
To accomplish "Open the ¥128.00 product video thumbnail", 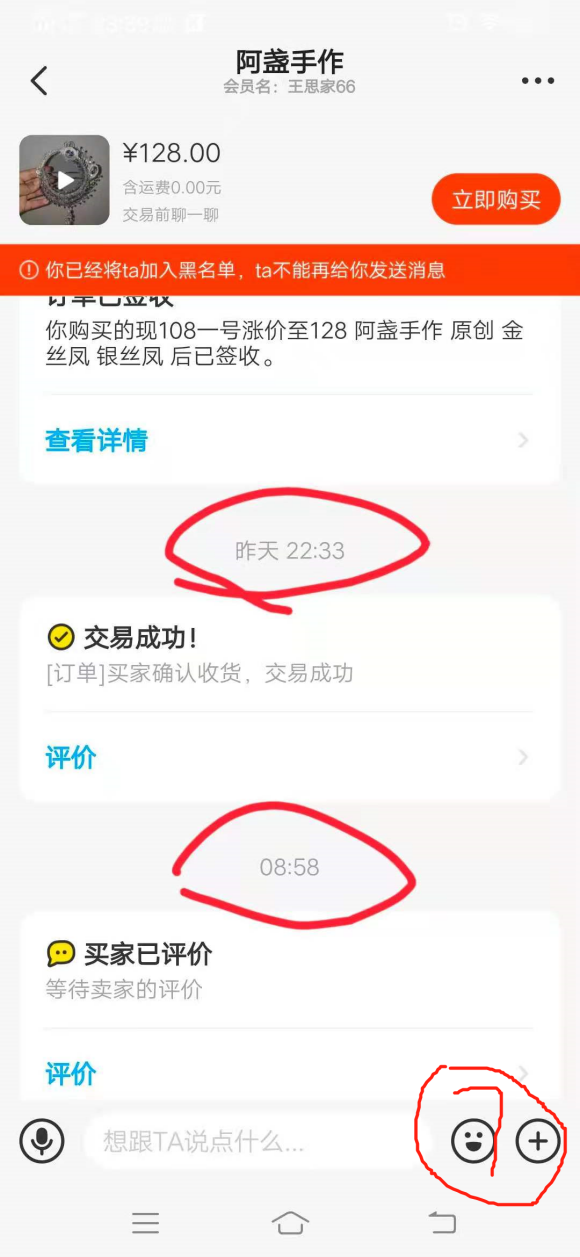I will [x=64, y=180].
